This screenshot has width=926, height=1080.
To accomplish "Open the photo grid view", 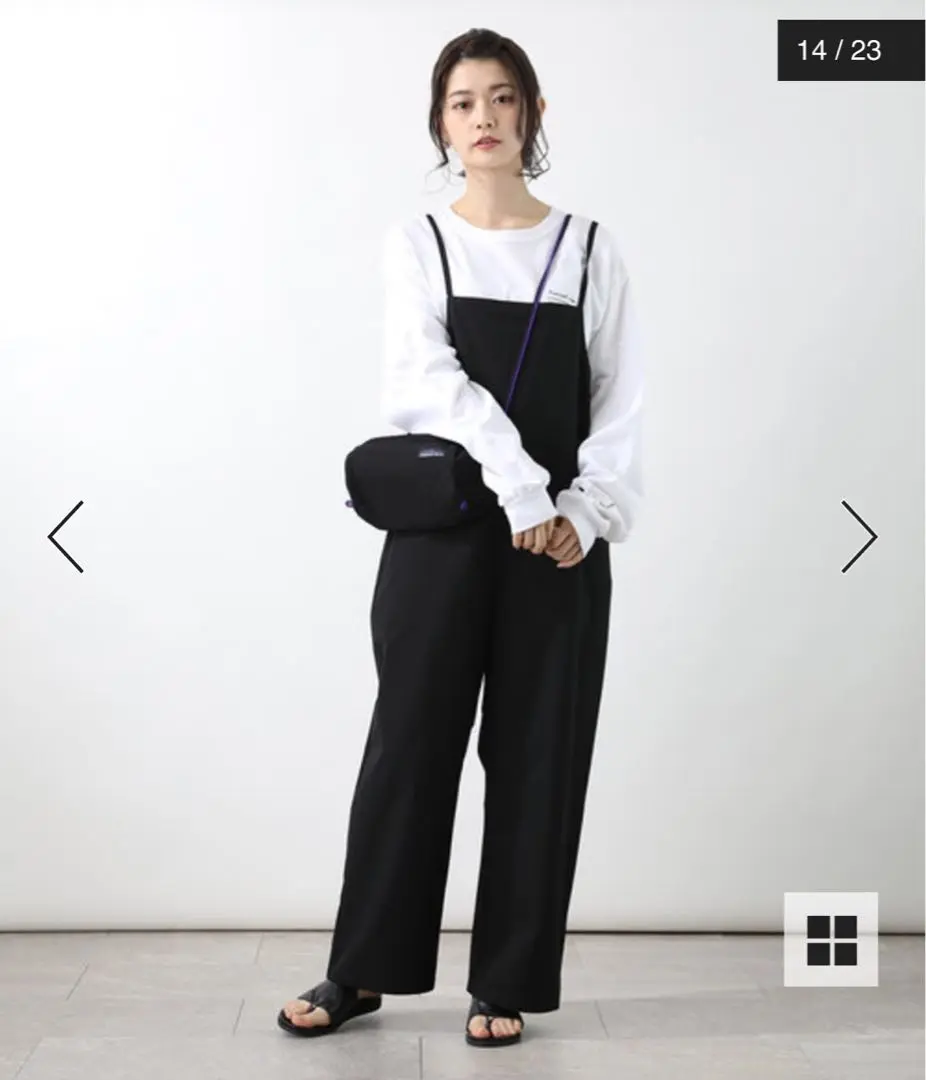I will point(831,939).
